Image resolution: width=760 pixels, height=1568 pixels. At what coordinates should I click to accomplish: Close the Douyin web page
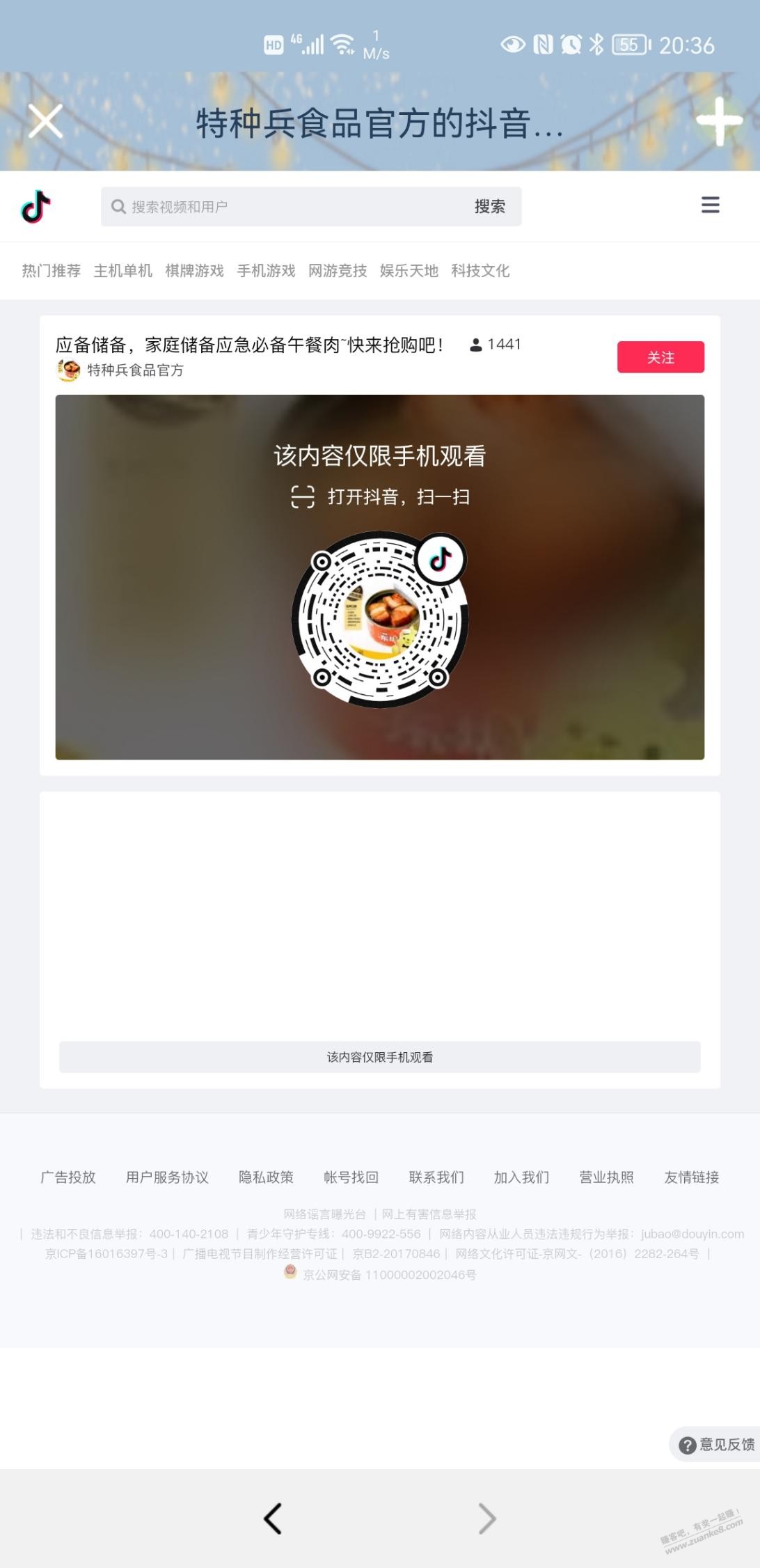46,121
